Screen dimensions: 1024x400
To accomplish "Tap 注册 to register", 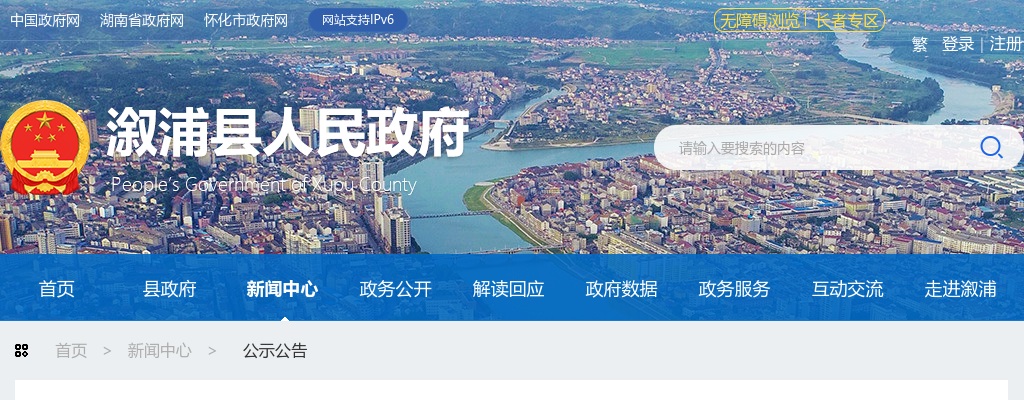I will [x=1005, y=44].
